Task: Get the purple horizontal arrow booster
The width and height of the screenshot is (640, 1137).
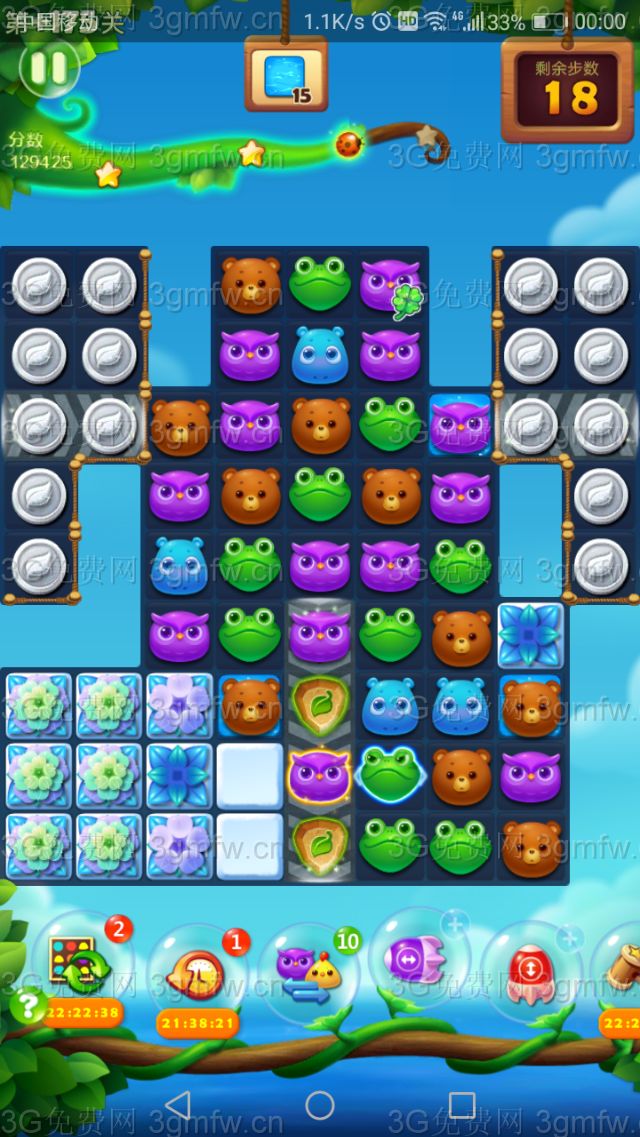Action: coord(418,961)
